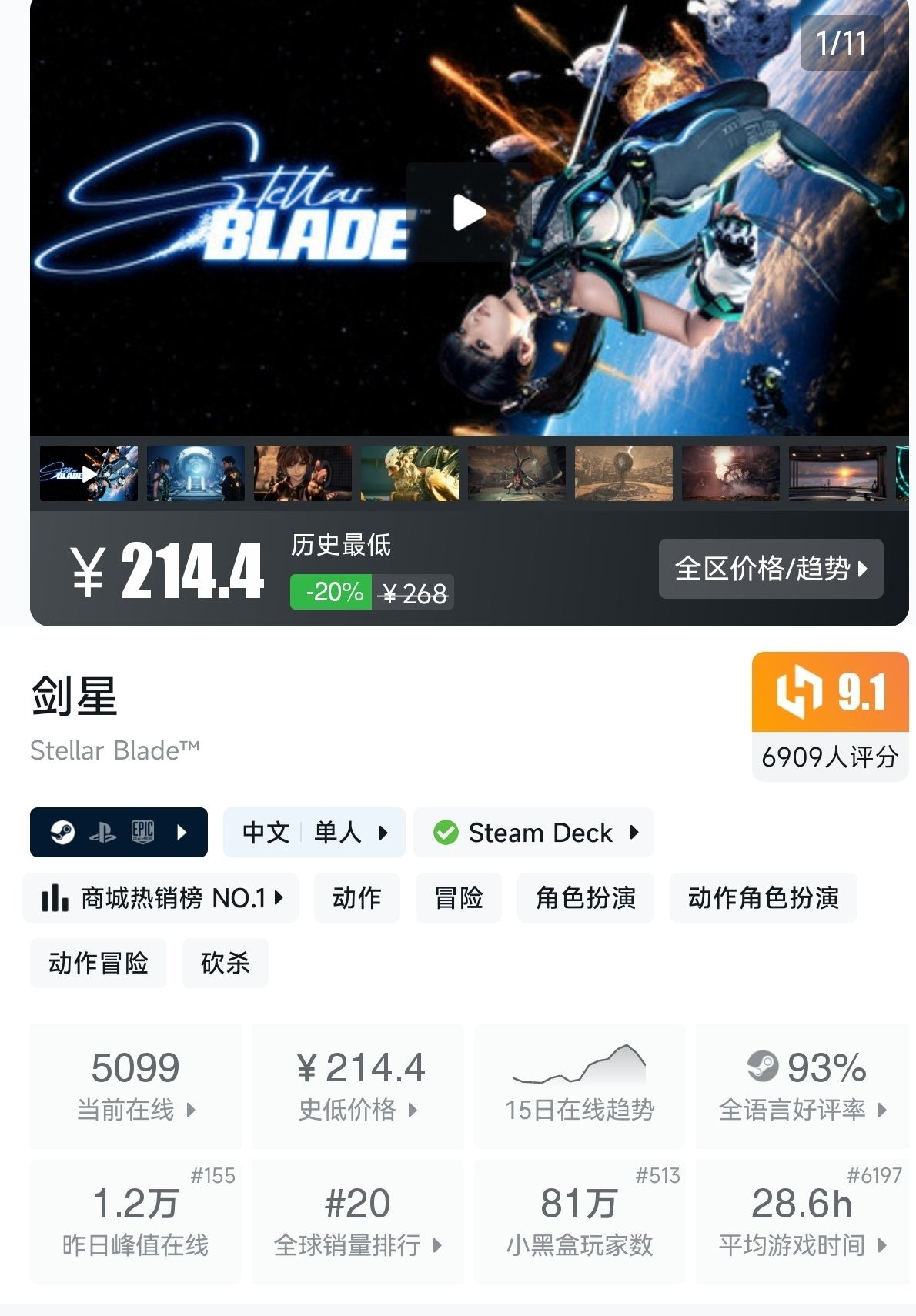Select the 动作角色扮演 tag
The image size is (916, 1316).
(763, 897)
